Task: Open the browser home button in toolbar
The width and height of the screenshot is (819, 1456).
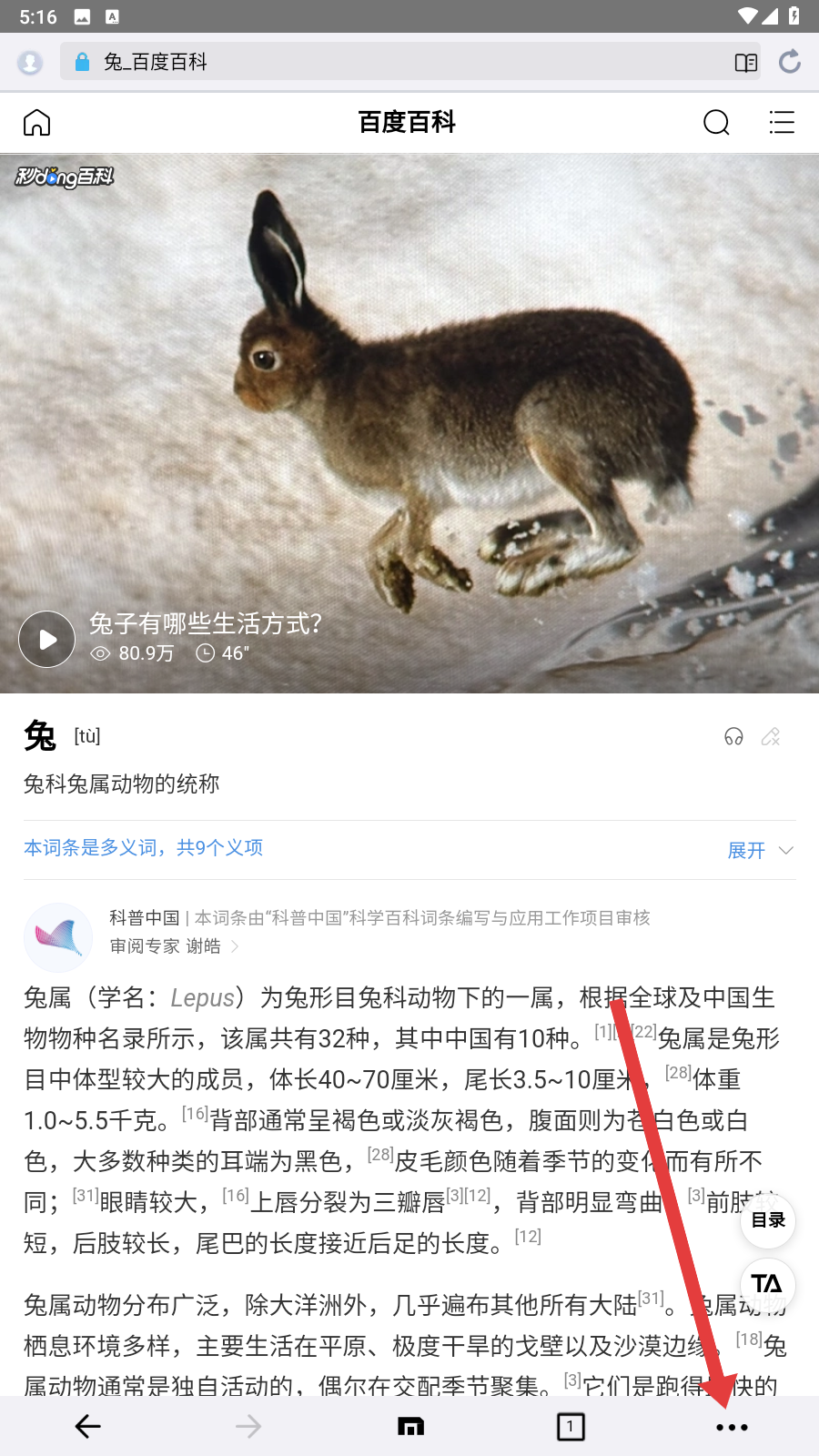Action: pyautogui.click(x=410, y=1426)
